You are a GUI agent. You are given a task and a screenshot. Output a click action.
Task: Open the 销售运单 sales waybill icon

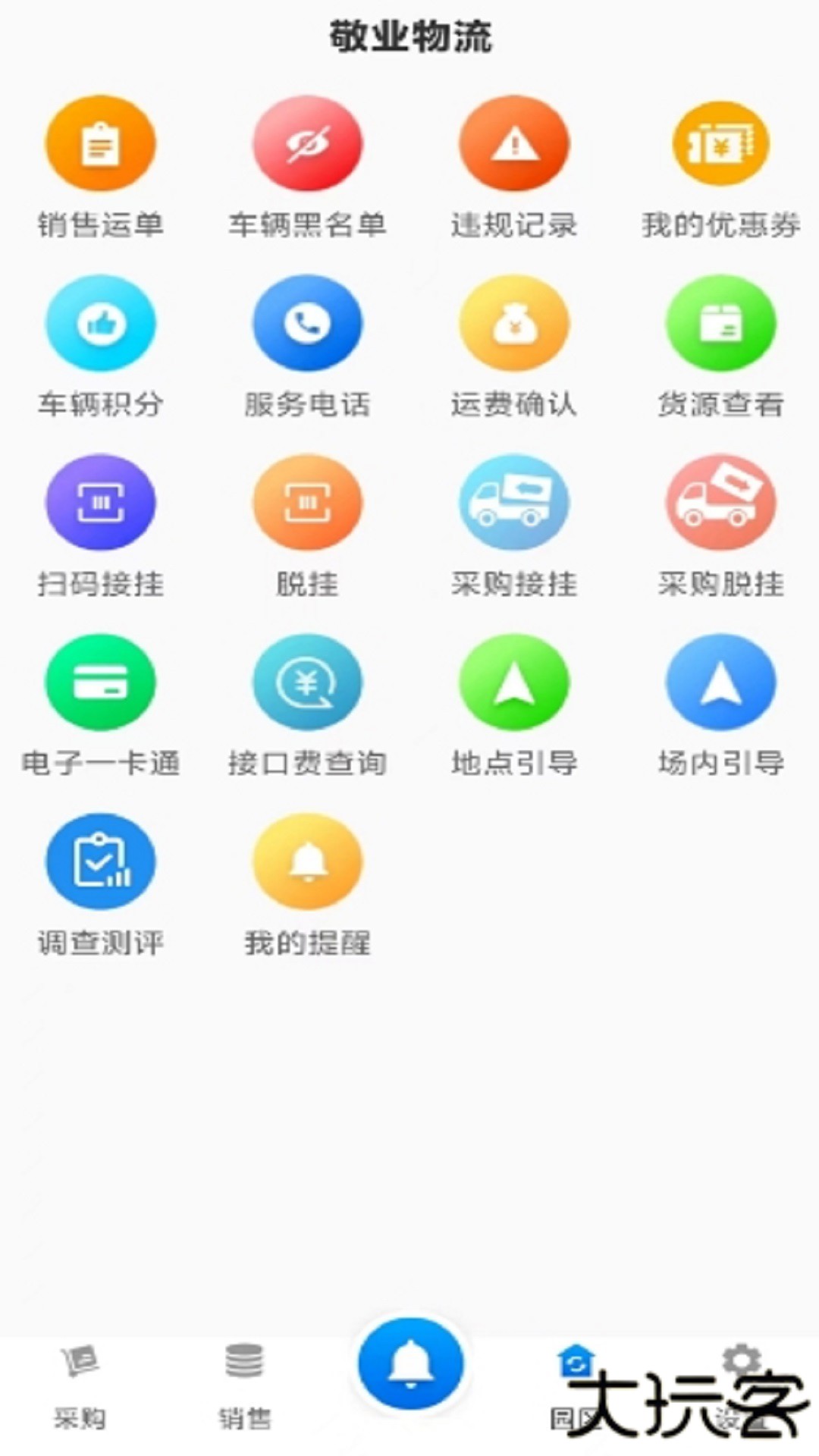pos(101,144)
